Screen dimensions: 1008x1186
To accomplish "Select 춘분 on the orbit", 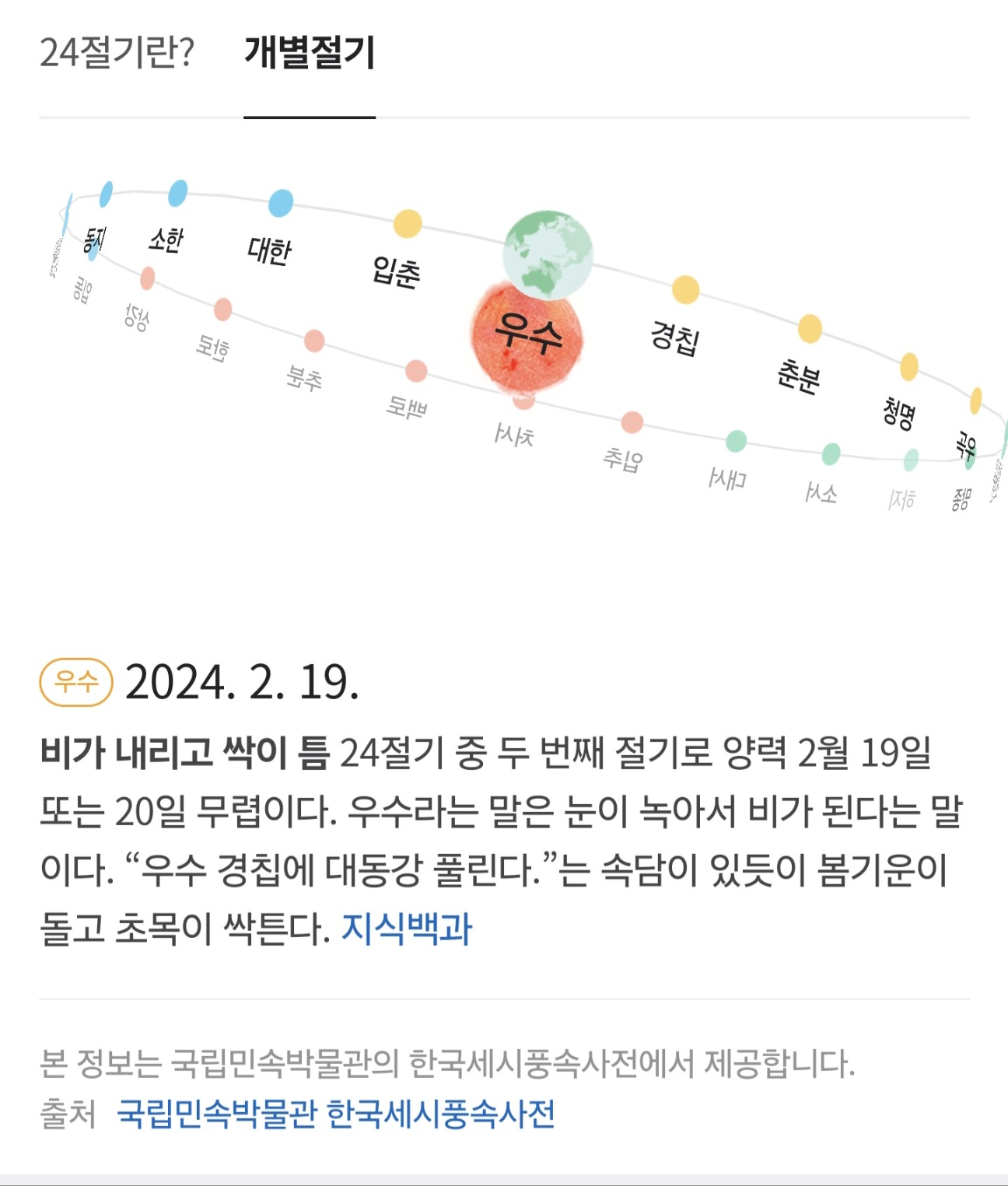I will 799,376.
